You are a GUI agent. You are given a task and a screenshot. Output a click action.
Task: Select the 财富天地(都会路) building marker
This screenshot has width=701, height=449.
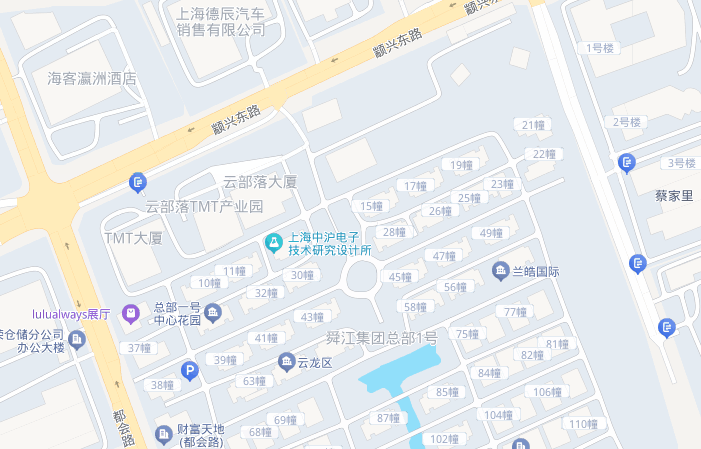[163, 435]
